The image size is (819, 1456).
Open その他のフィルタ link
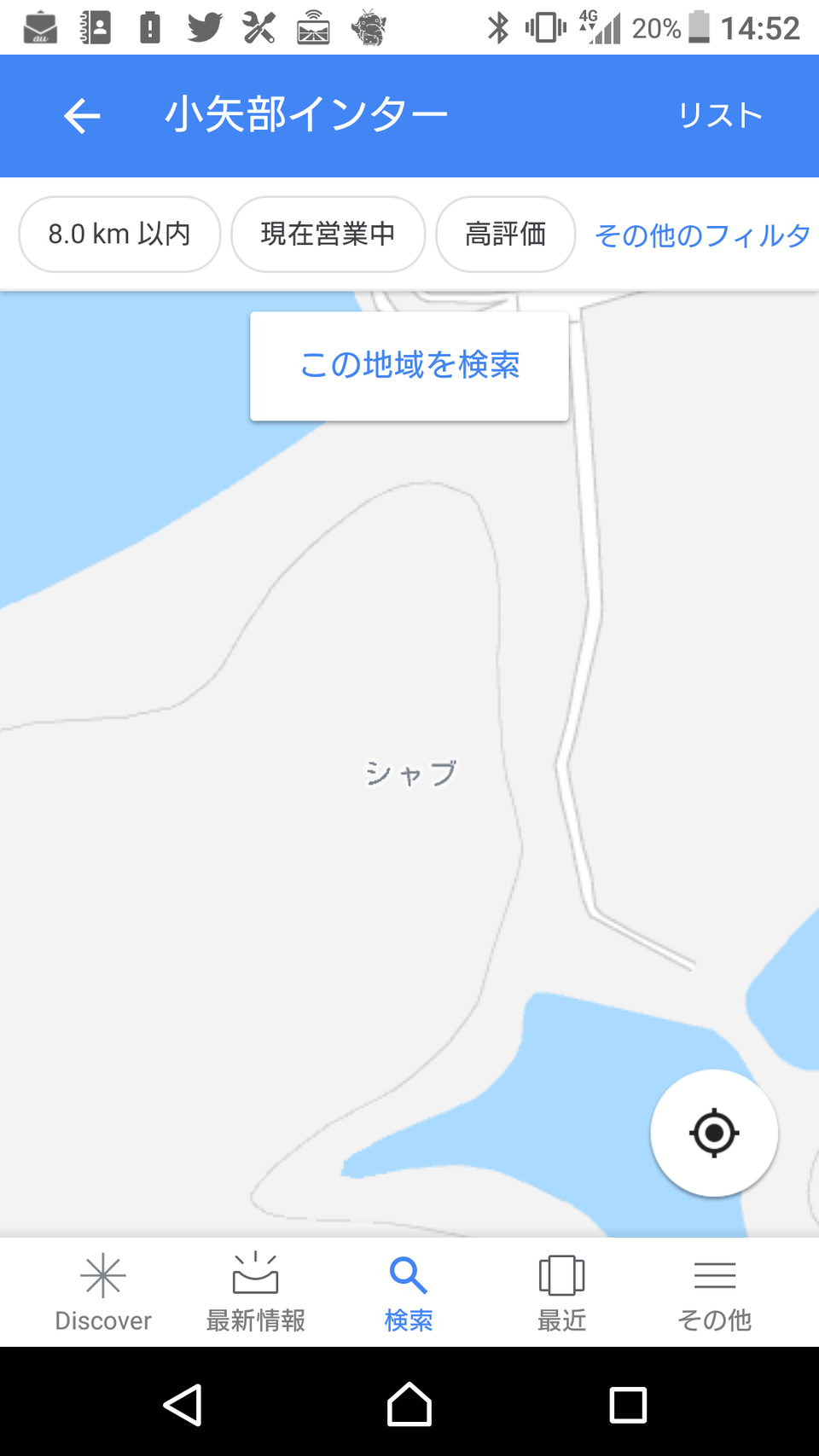point(702,235)
